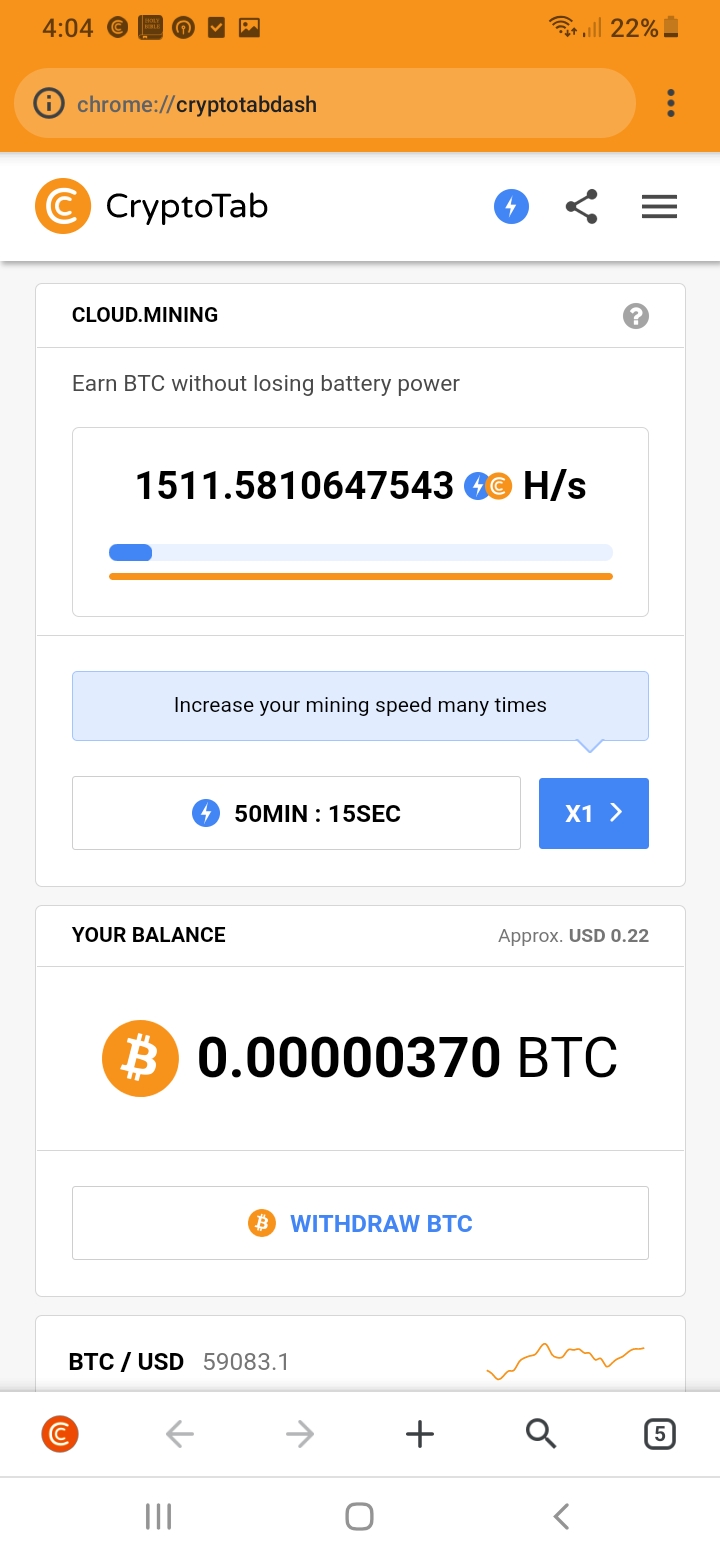Withdraw BTC from your balance
This screenshot has height=1560, width=720.
360,1223
